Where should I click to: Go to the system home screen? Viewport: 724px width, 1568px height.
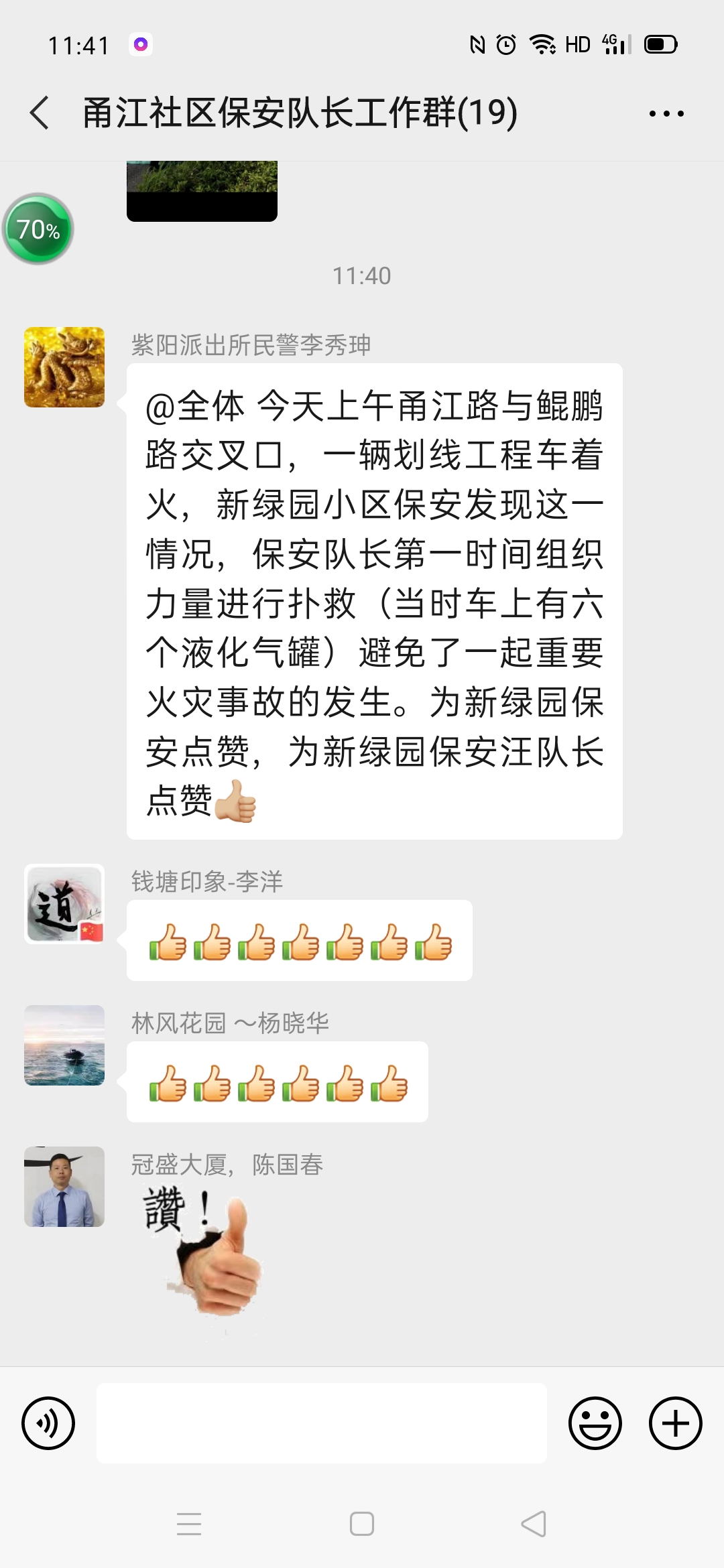tap(362, 1524)
